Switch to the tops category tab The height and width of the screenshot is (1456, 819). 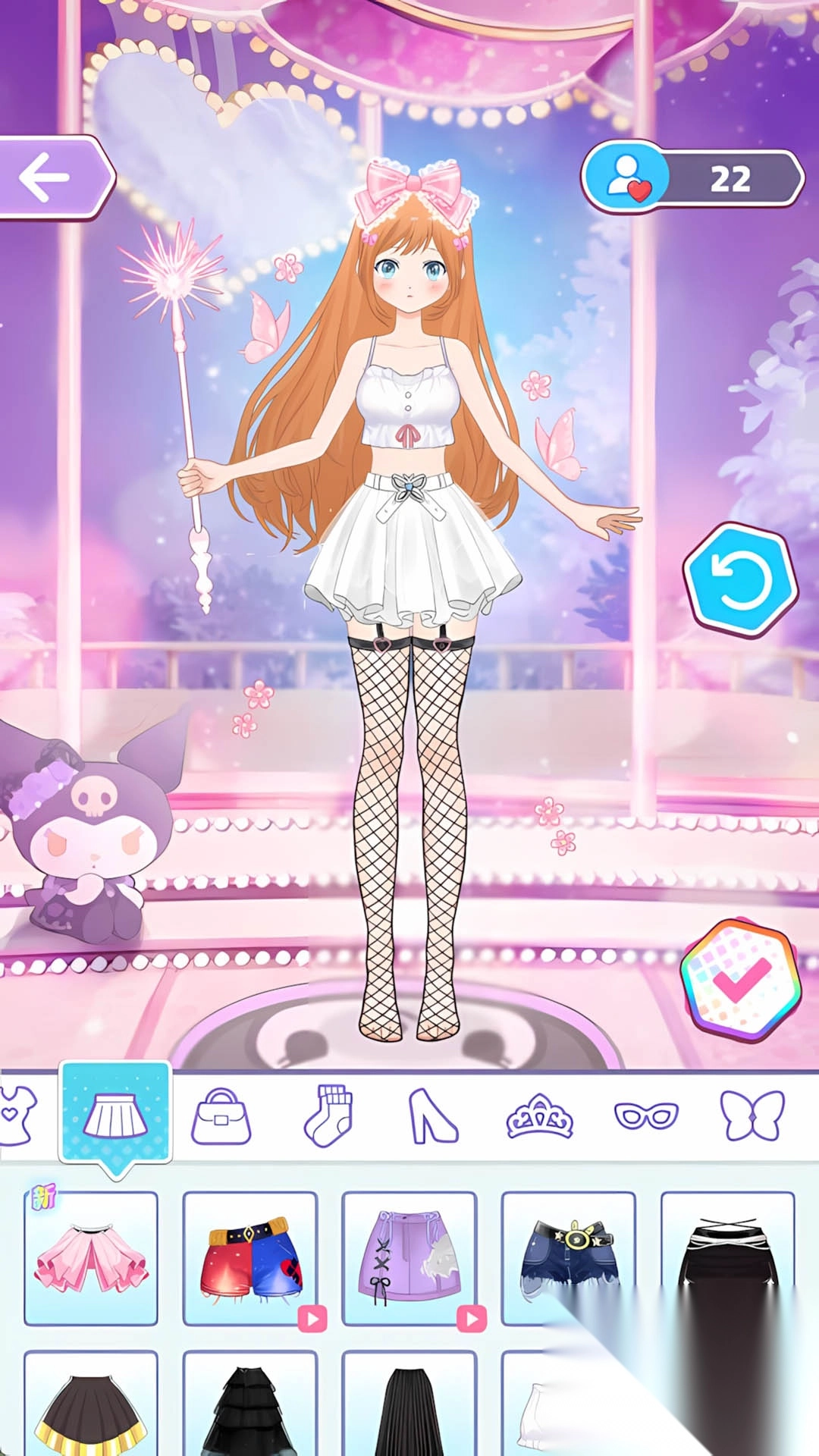pyautogui.click(x=17, y=1116)
